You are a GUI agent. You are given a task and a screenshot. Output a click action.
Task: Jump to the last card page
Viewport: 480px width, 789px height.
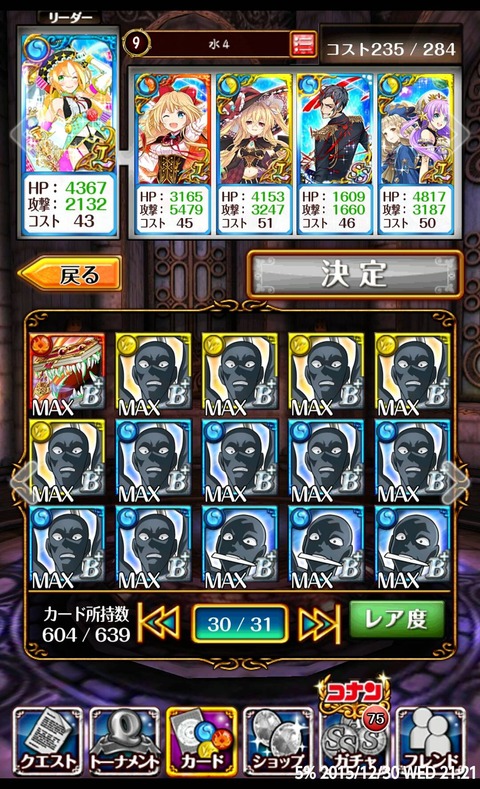(319, 624)
